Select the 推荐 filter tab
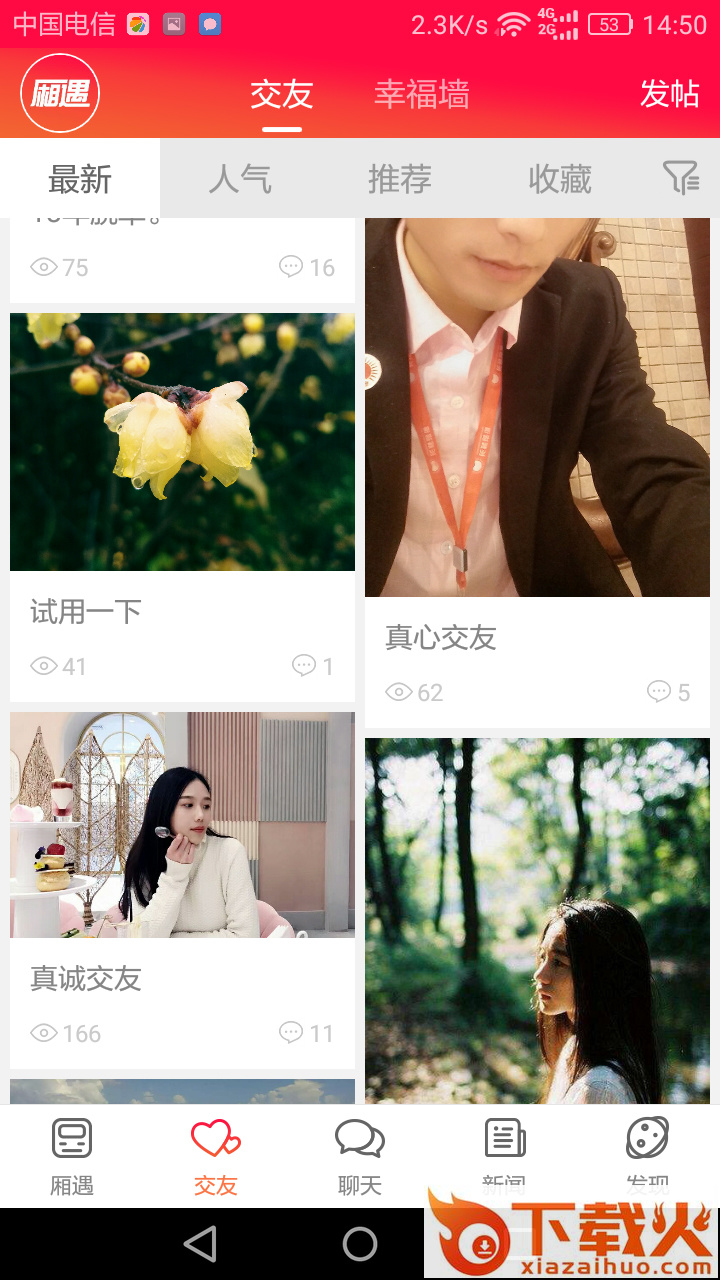Viewport: 720px width, 1280px height. tap(400, 178)
